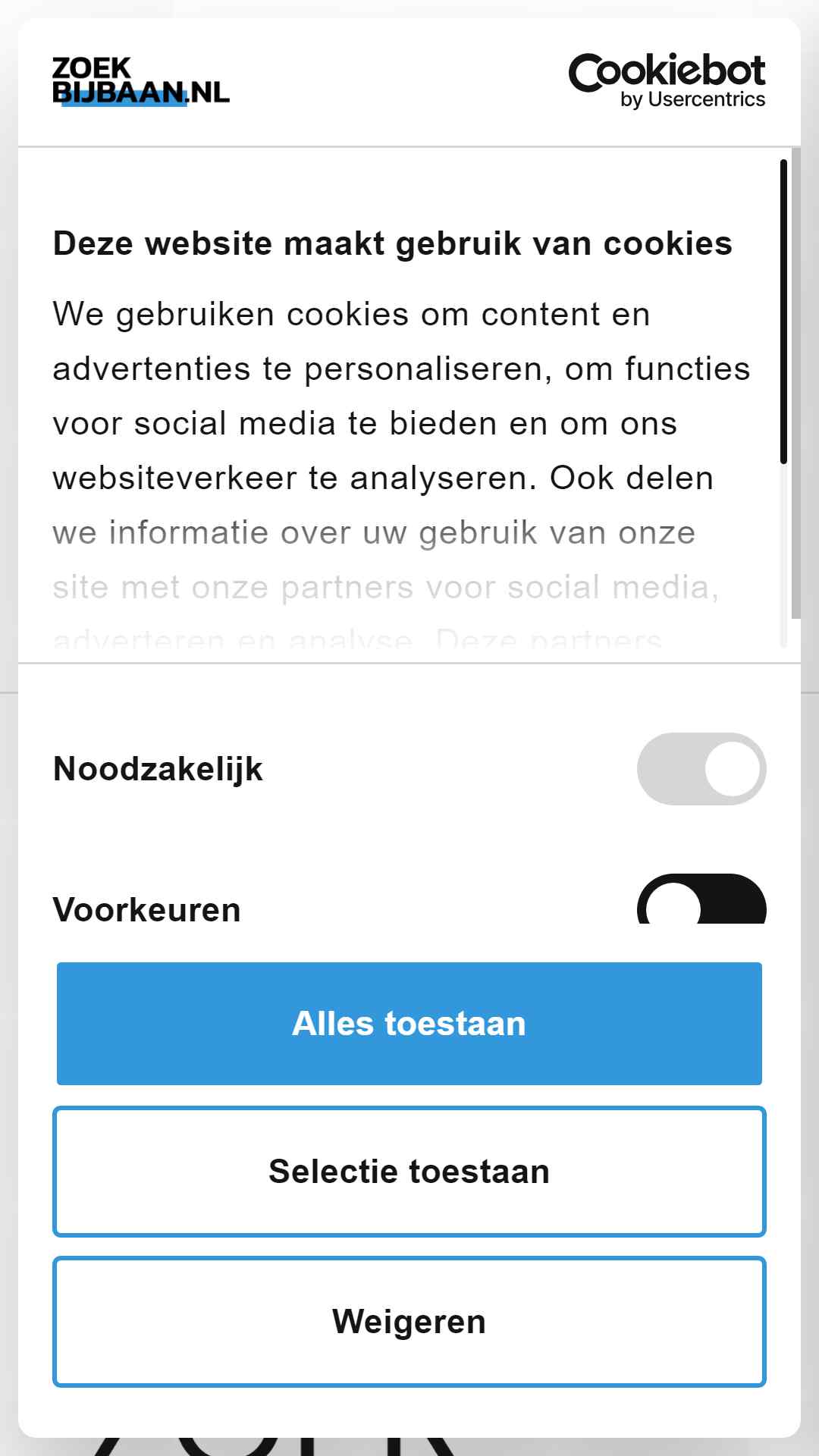
Task: Choose Selectie toestaan
Action: coord(409,1172)
